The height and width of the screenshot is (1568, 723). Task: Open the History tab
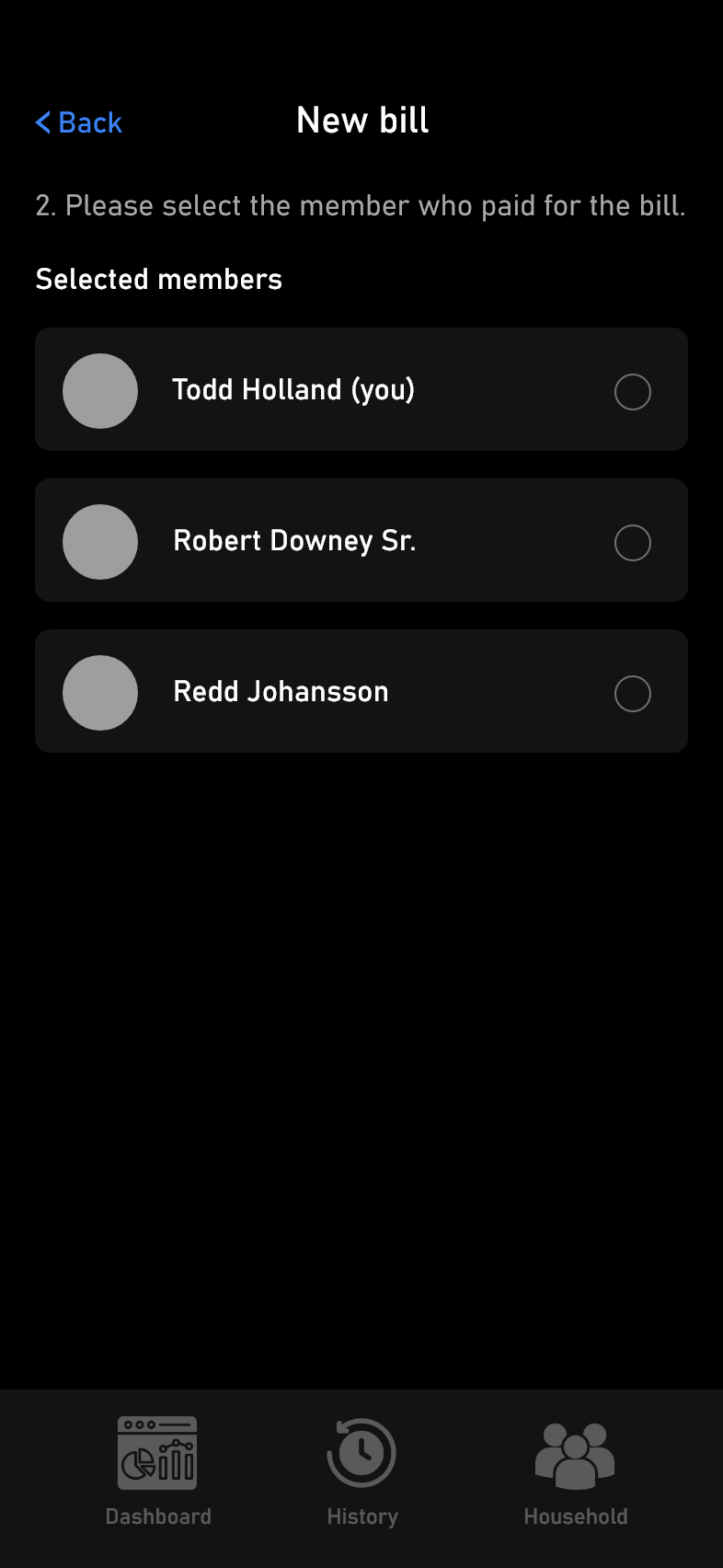362,1471
